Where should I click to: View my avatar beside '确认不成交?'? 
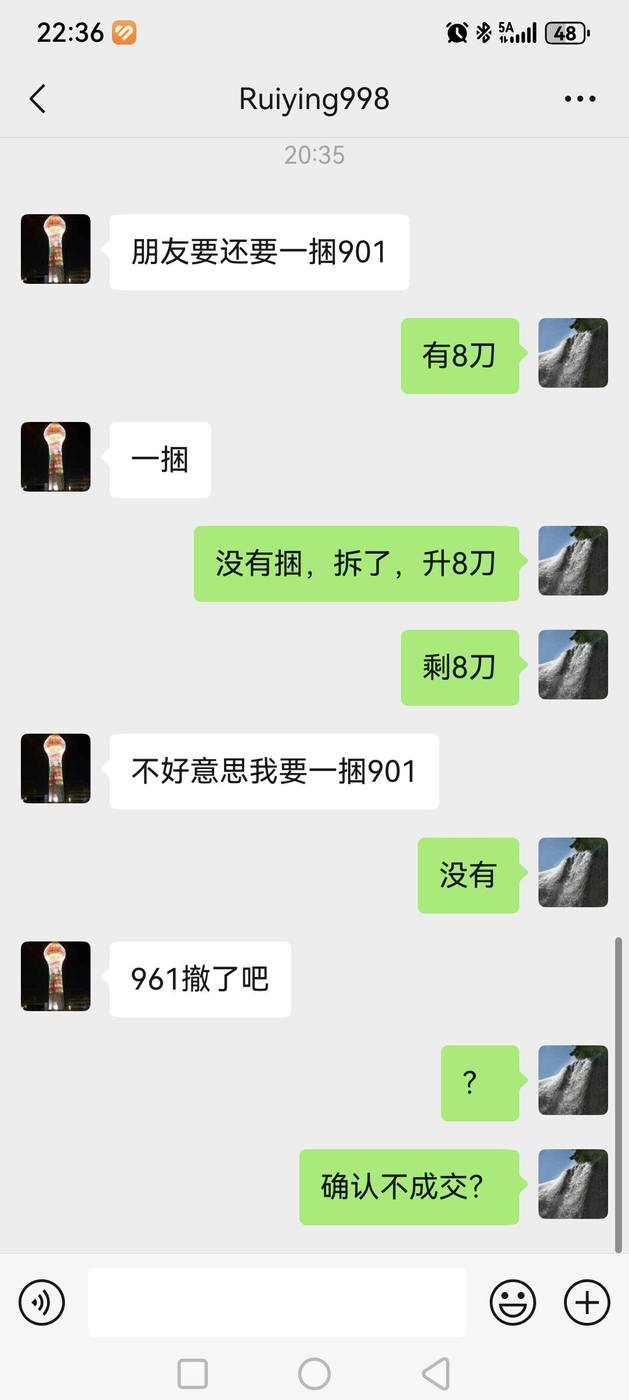tap(573, 1184)
